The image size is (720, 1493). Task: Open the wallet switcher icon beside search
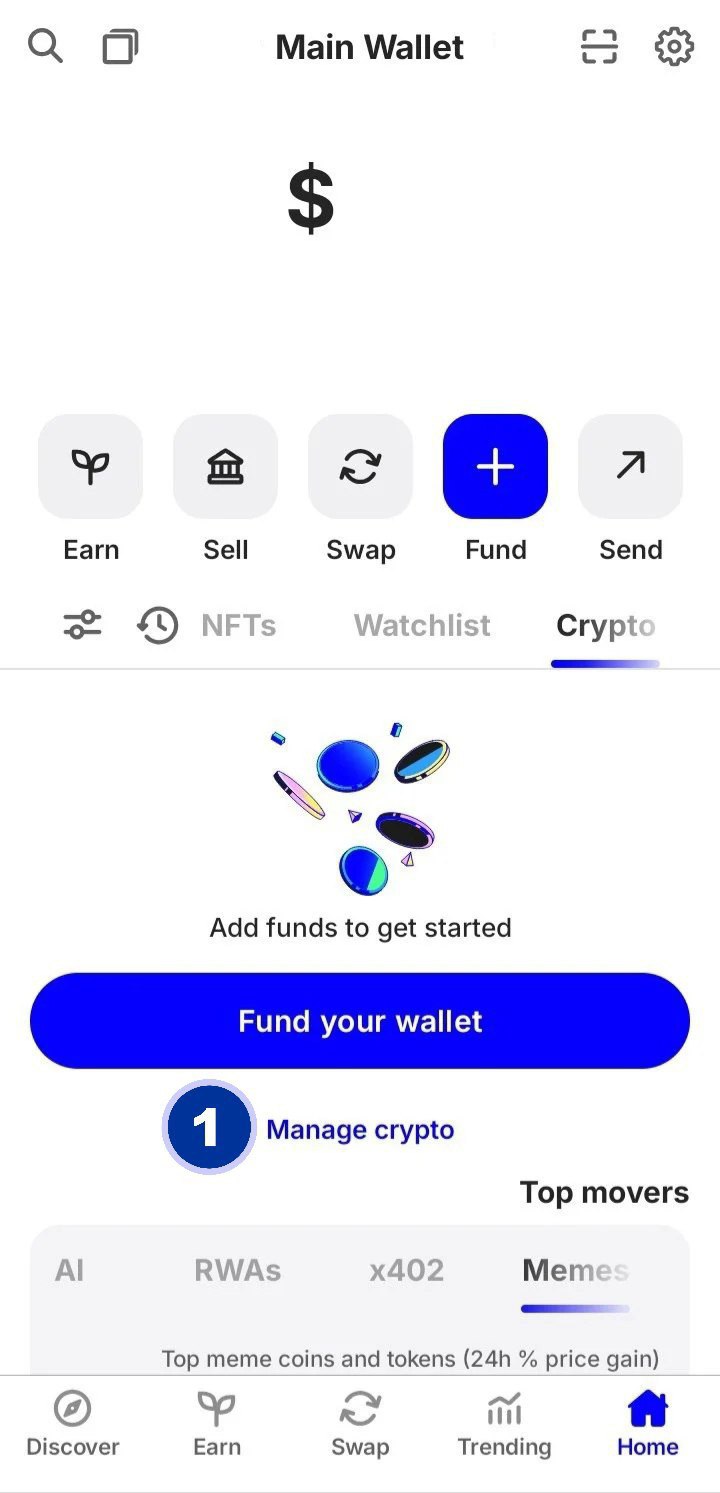pos(120,45)
